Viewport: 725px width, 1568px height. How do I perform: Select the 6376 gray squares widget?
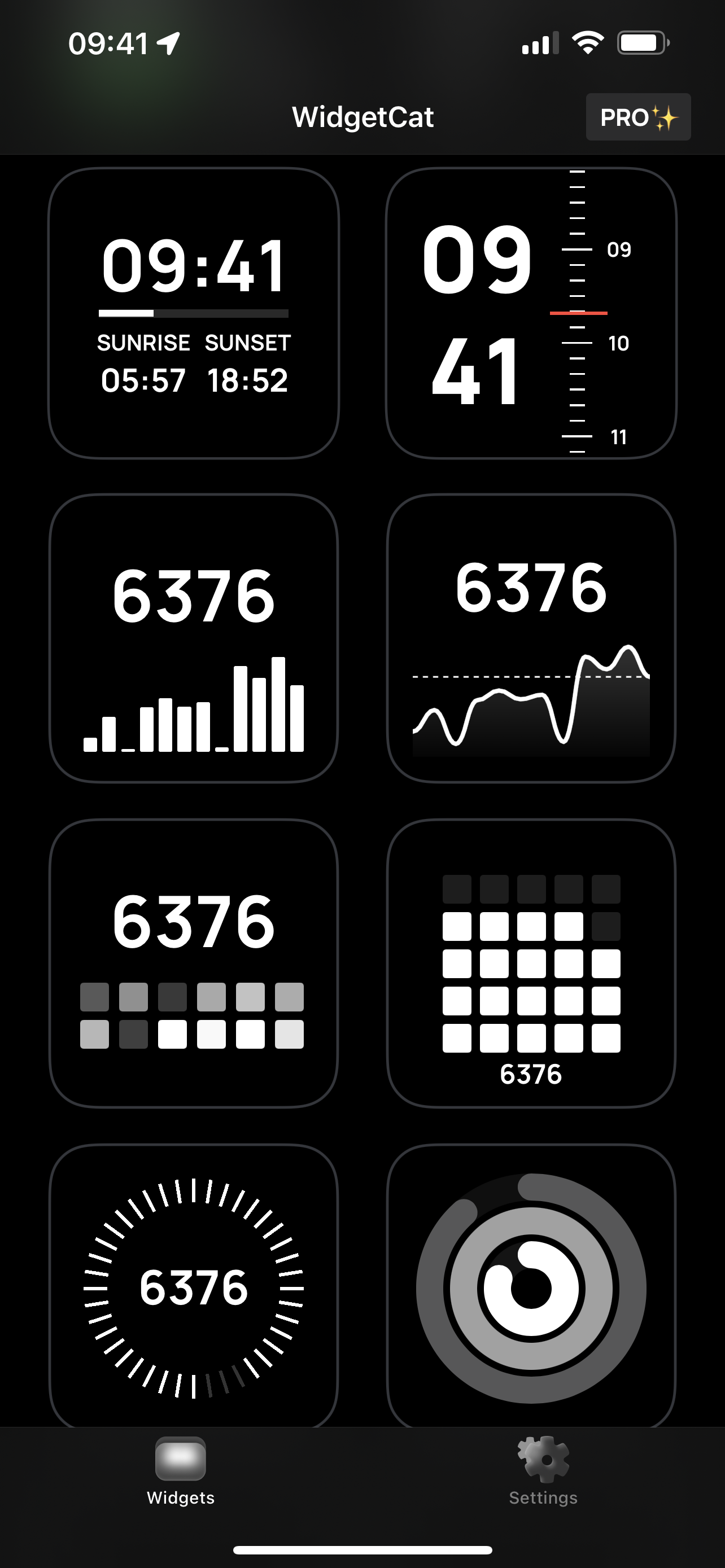194,963
